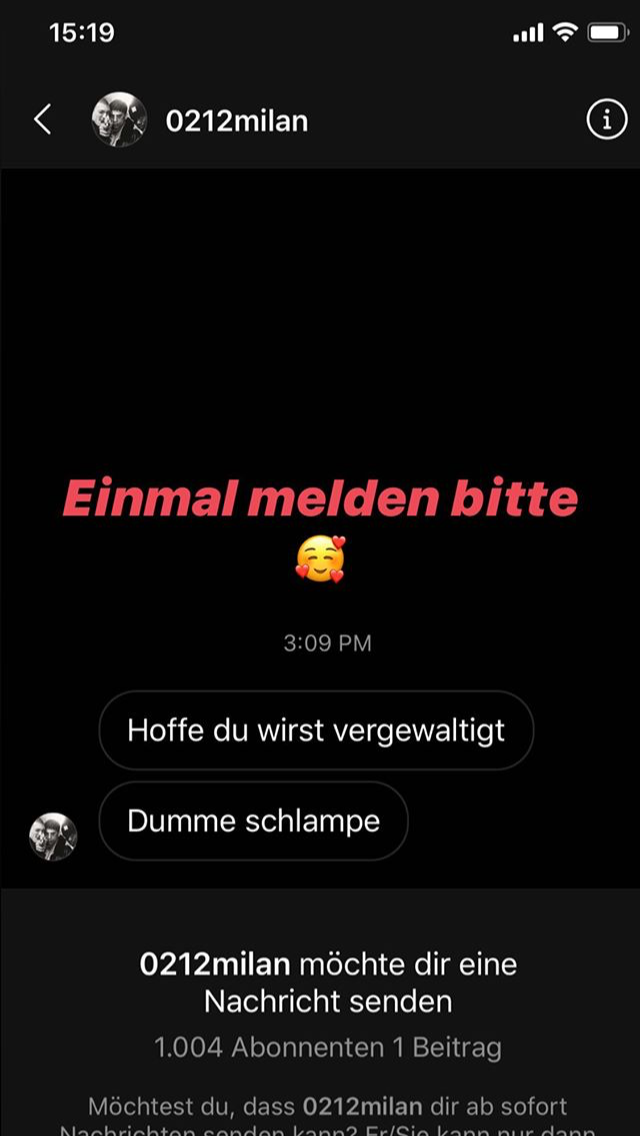640x1136 pixels.
Task: Open the conversation info icon
Action: pyautogui.click(x=605, y=121)
